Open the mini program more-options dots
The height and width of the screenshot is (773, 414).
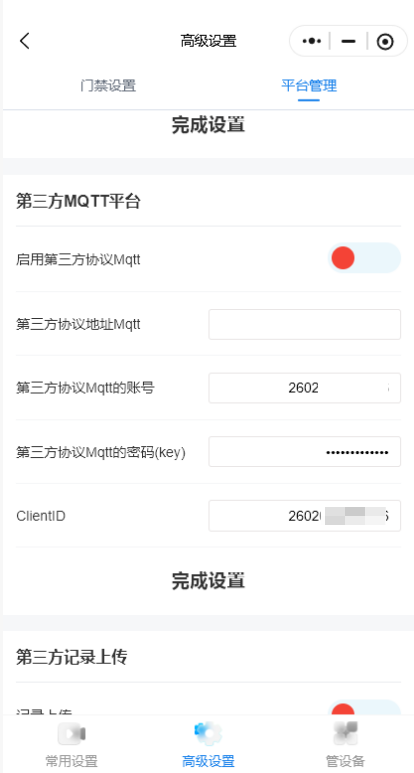tap(311, 41)
